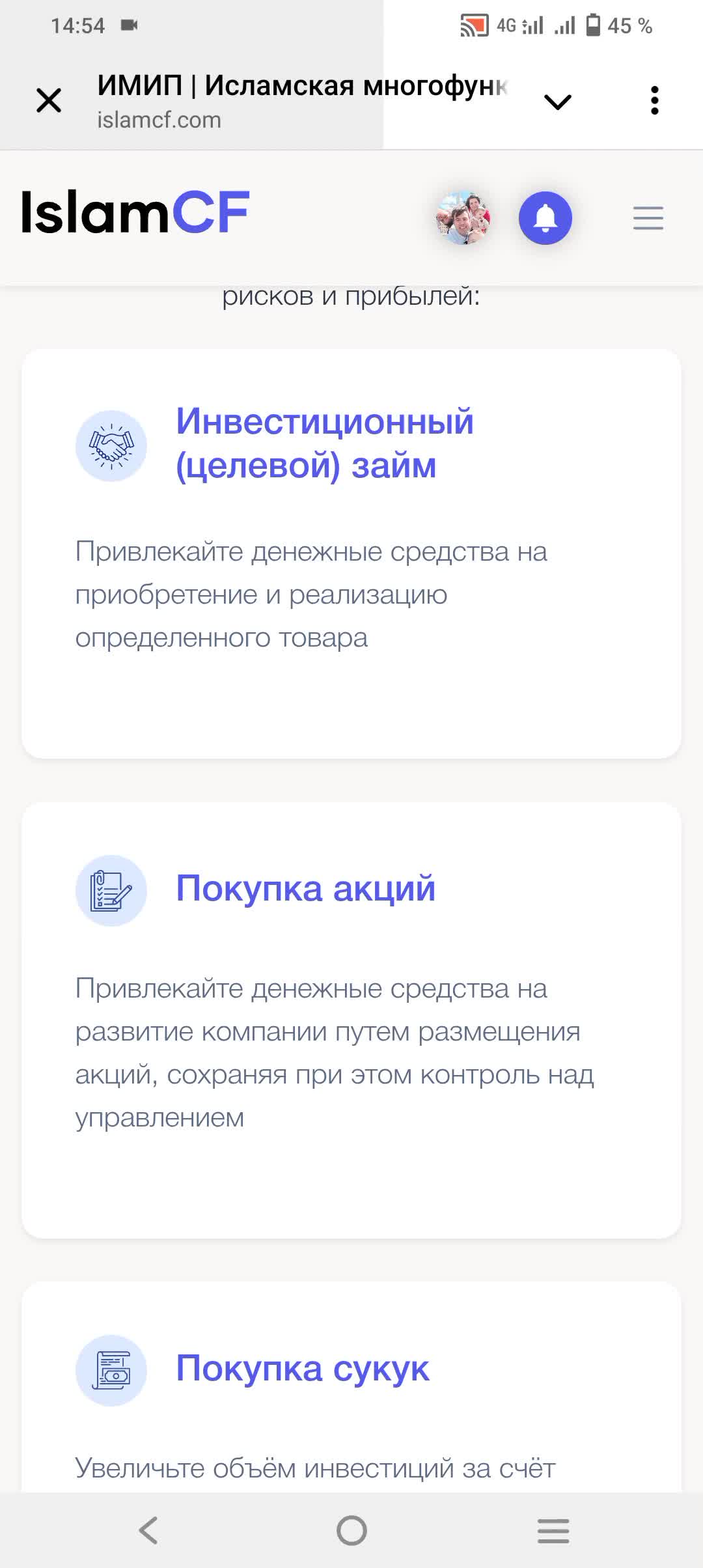Open the browser overflow menu
The image size is (703, 1568).
[x=654, y=101]
